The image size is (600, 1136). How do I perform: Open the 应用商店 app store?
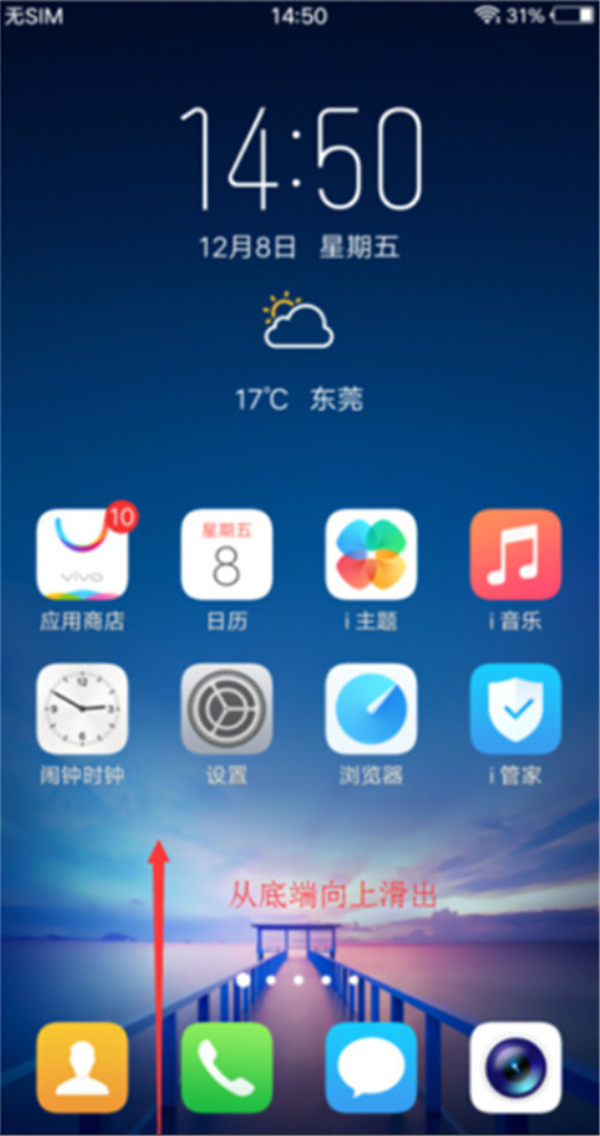coord(82,555)
